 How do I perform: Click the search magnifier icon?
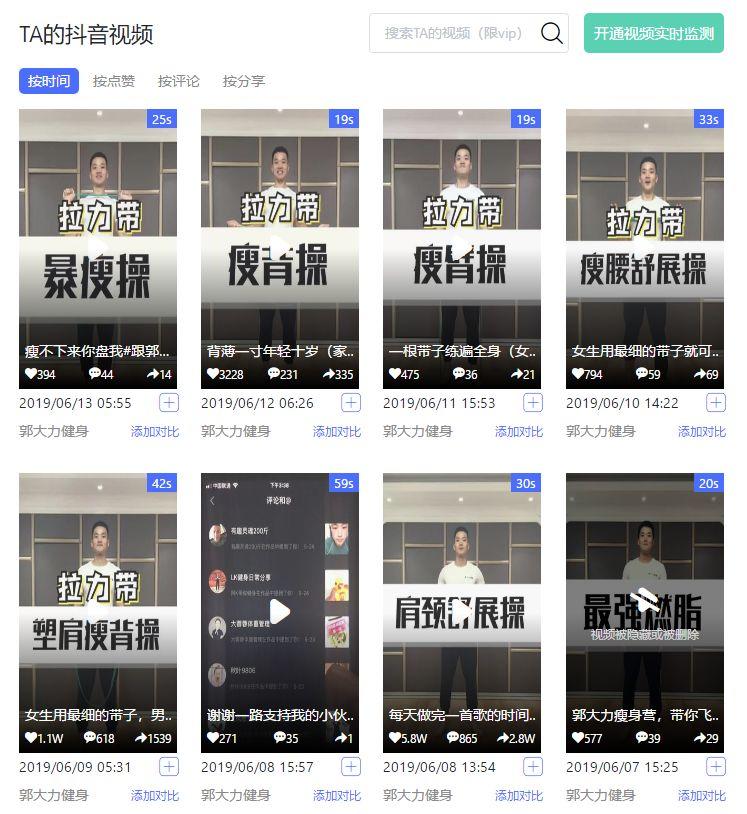551,33
